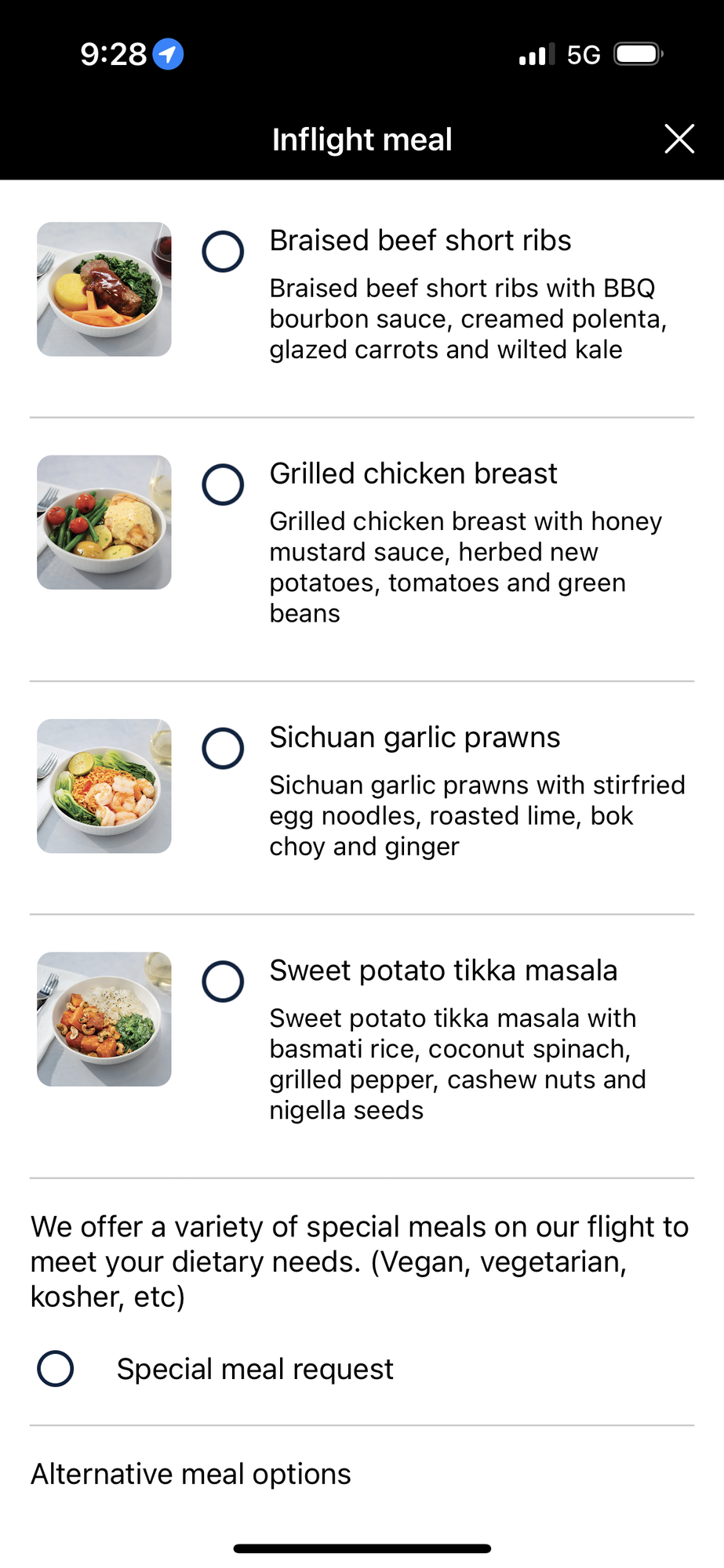The width and height of the screenshot is (724, 1568).
Task: Close the Inflight meal screen
Action: pyautogui.click(x=679, y=139)
